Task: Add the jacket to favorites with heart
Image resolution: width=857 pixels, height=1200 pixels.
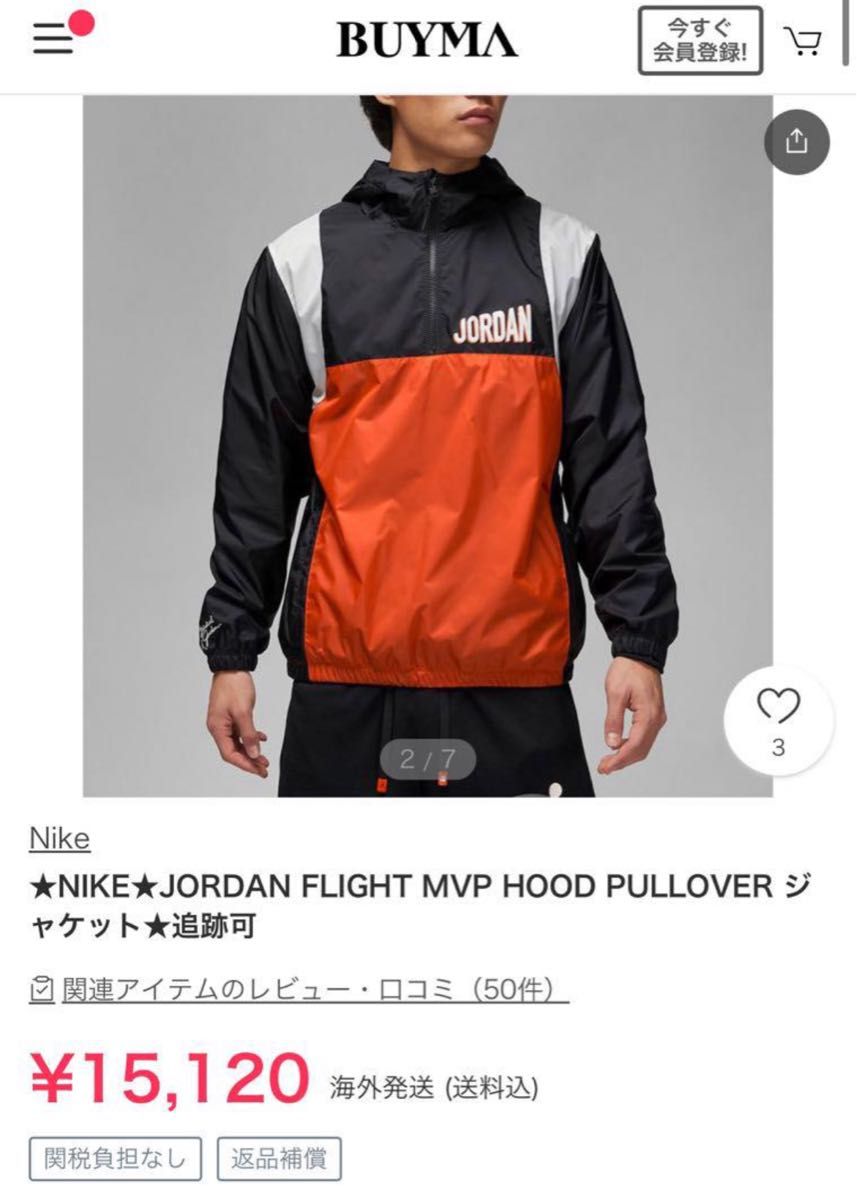Action: [778, 709]
